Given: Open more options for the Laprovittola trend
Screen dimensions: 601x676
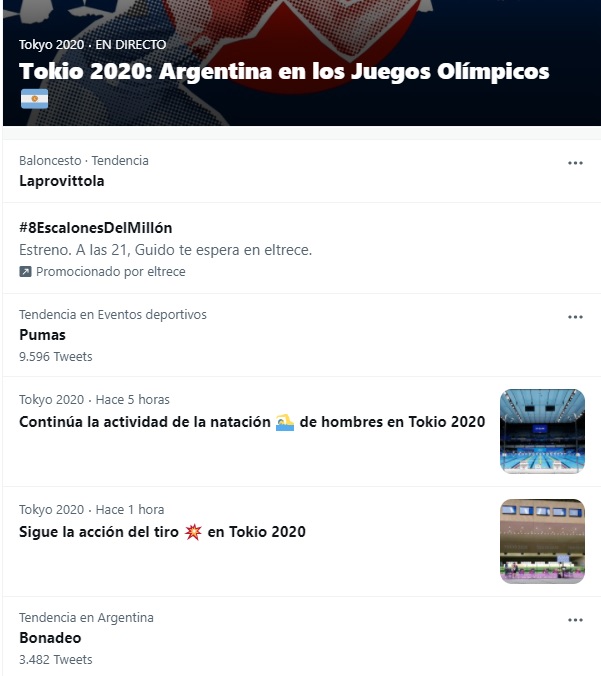Looking at the screenshot, I should point(575,162).
